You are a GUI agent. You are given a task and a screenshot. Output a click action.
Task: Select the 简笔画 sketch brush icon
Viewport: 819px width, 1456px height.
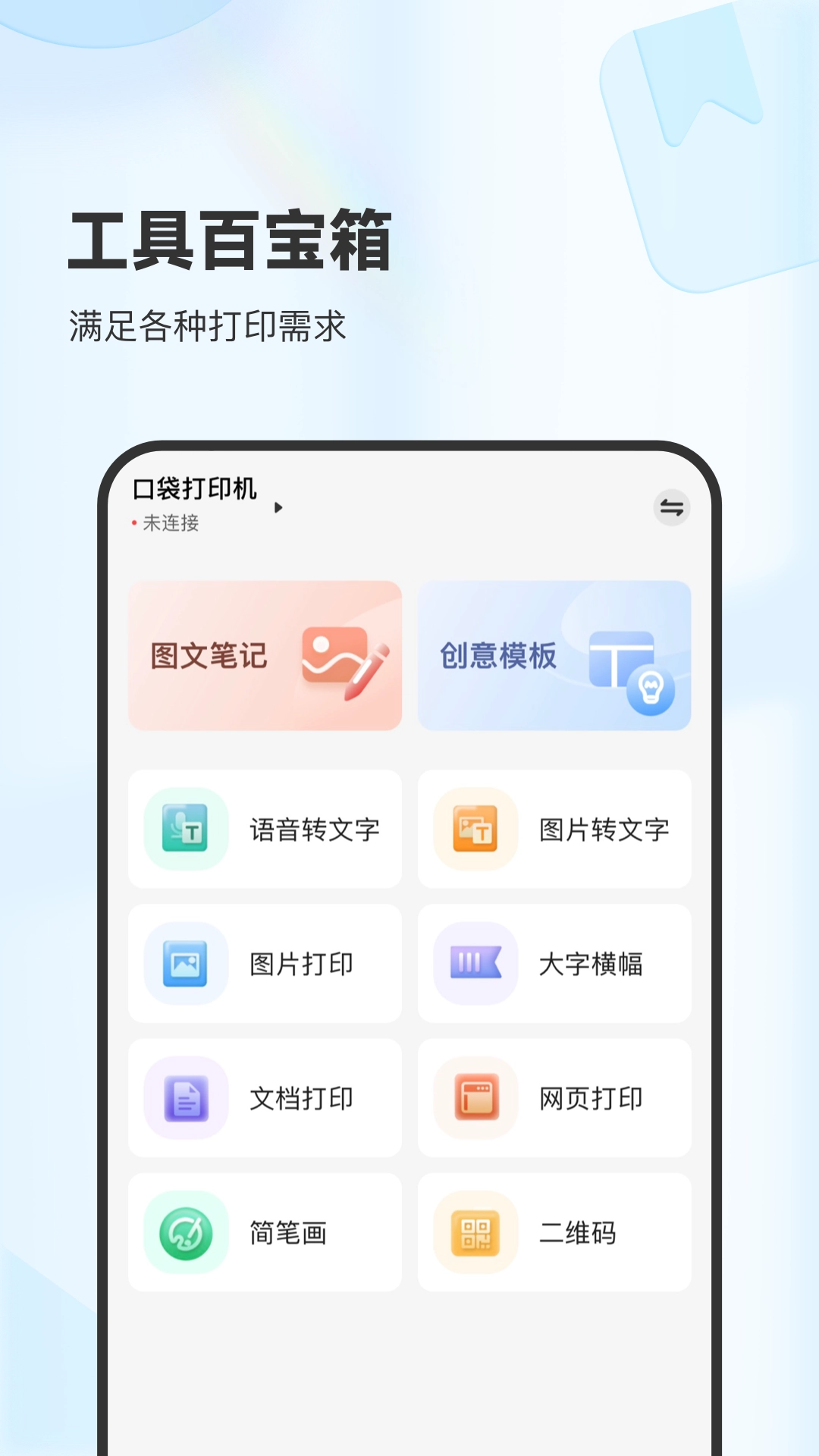coord(185,1232)
